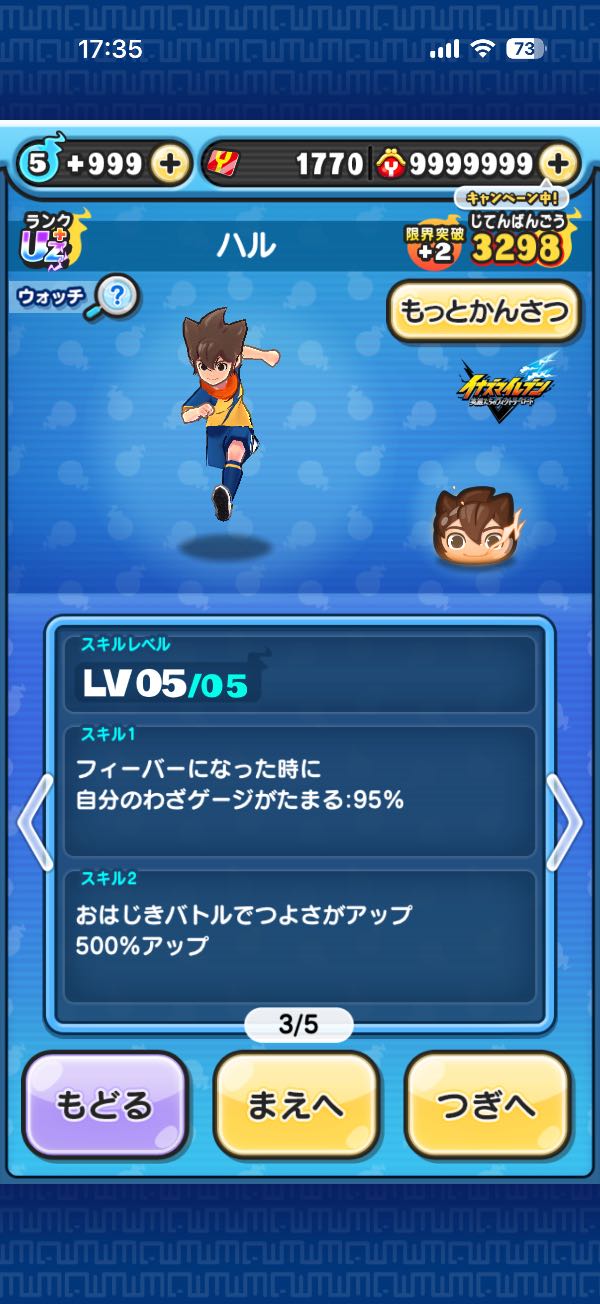
Task: Tap まえへ to view previous character
Action: (296, 1104)
